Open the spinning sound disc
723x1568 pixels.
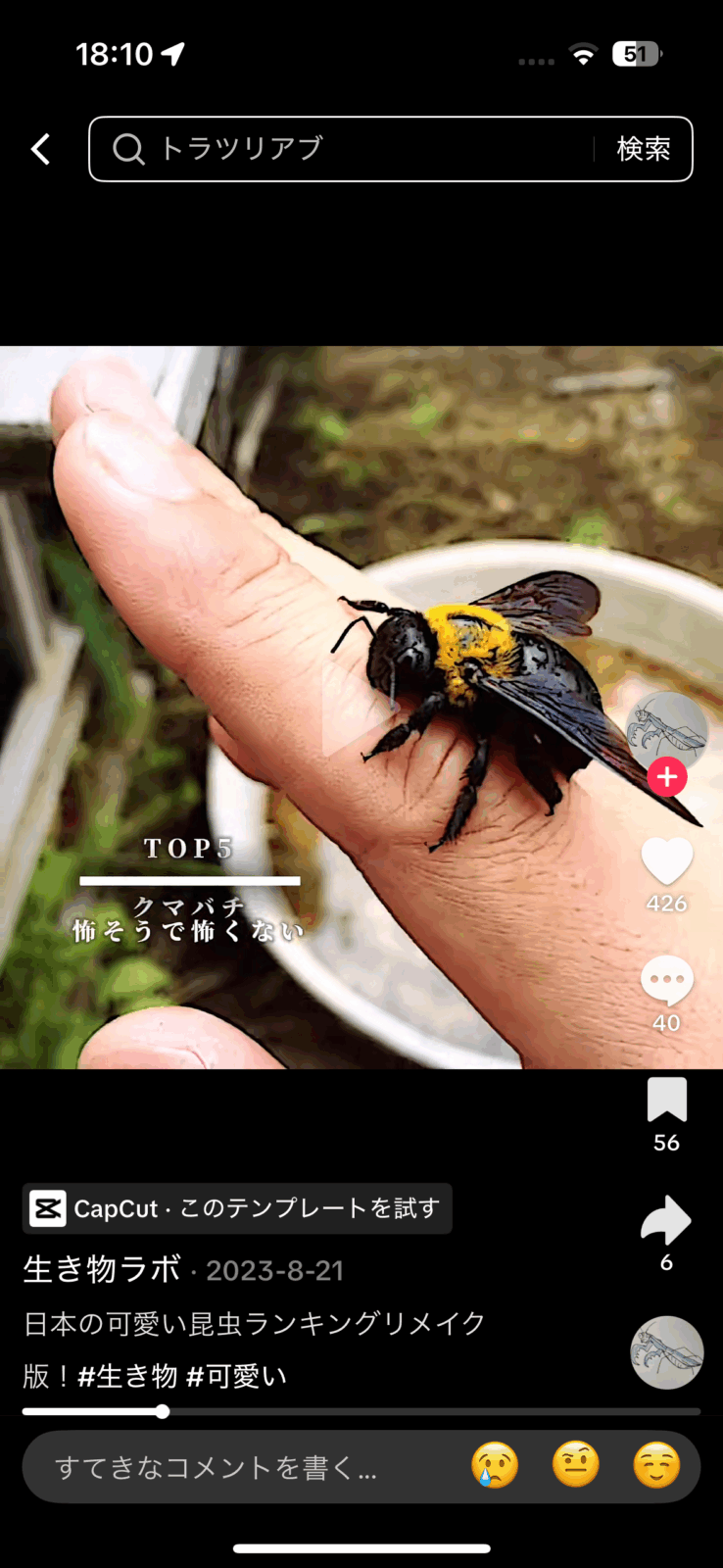pyautogui.click(x=666, y=1352)
